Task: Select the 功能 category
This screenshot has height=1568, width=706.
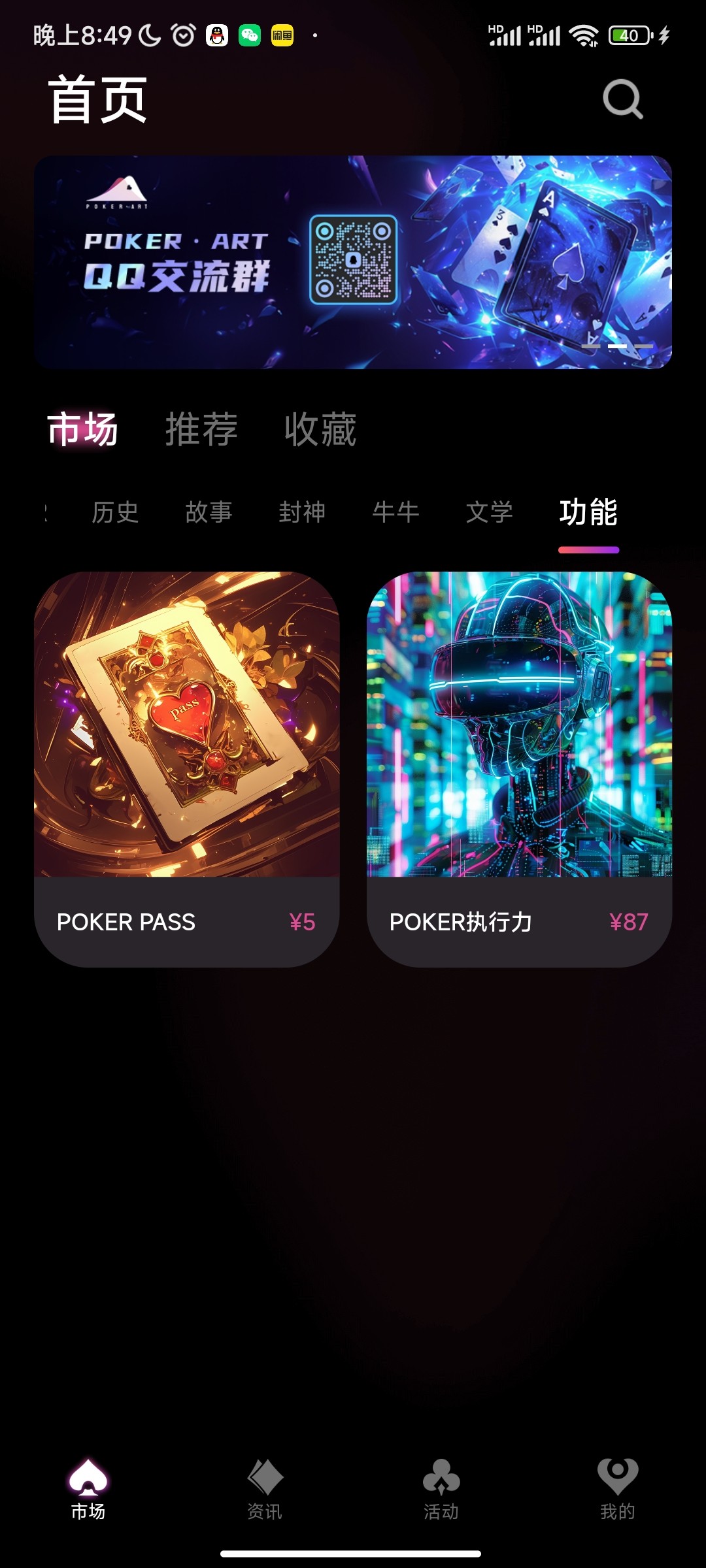Action: (588, 512)
